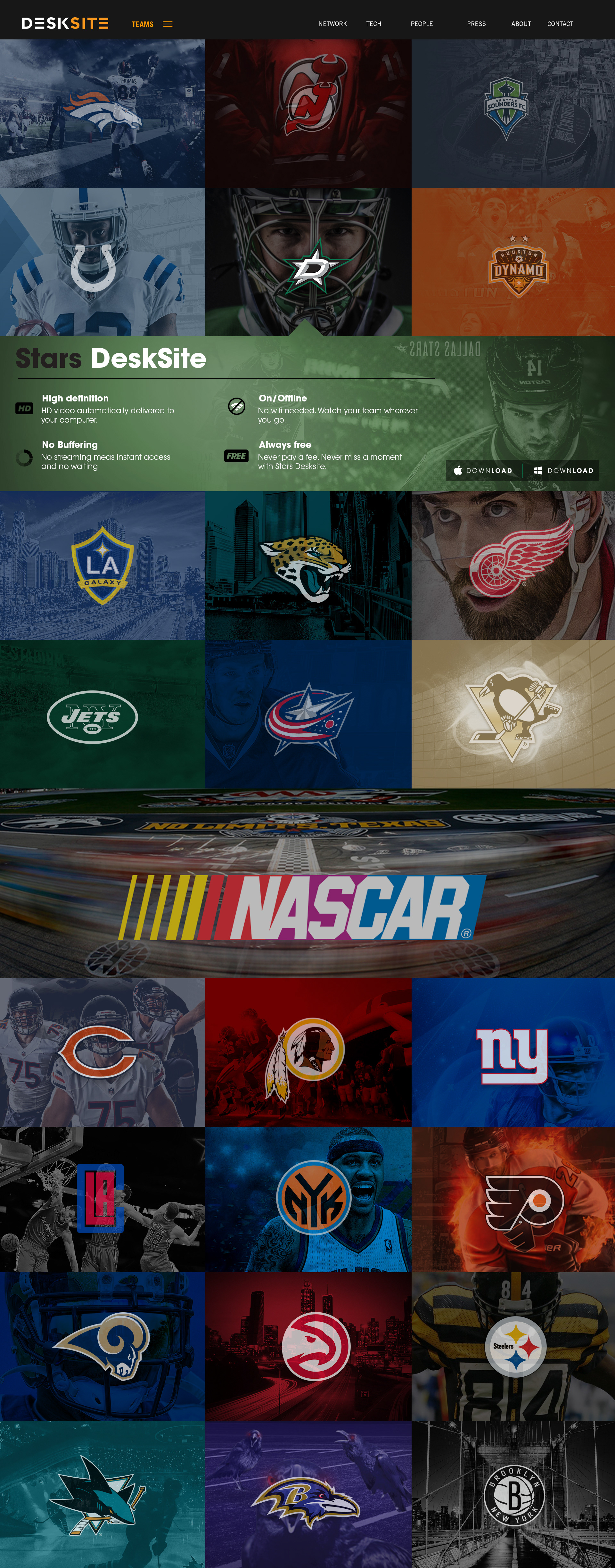This screenshot has width=615, height=1568.
Task: Download Stars DeskSite for Mac
Action: click(483, 471)
